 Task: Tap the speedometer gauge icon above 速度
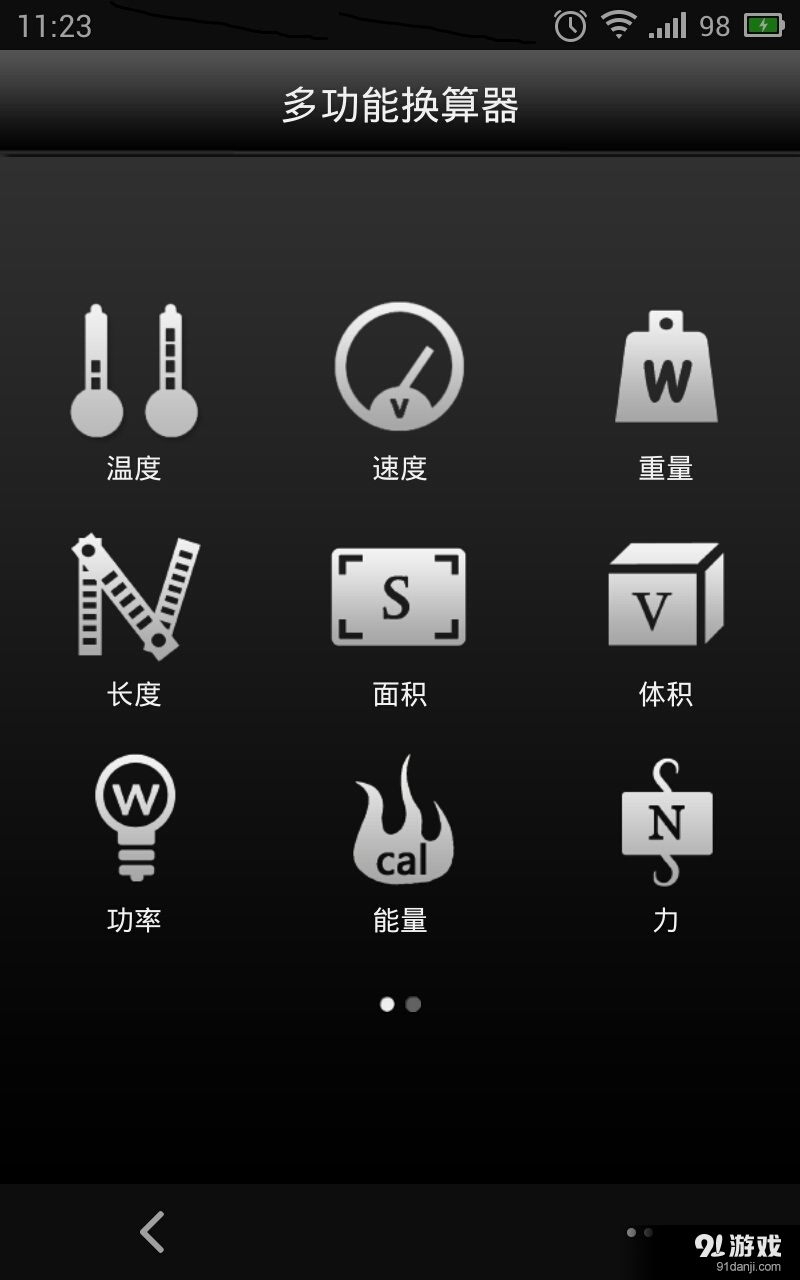coord(400,368)
